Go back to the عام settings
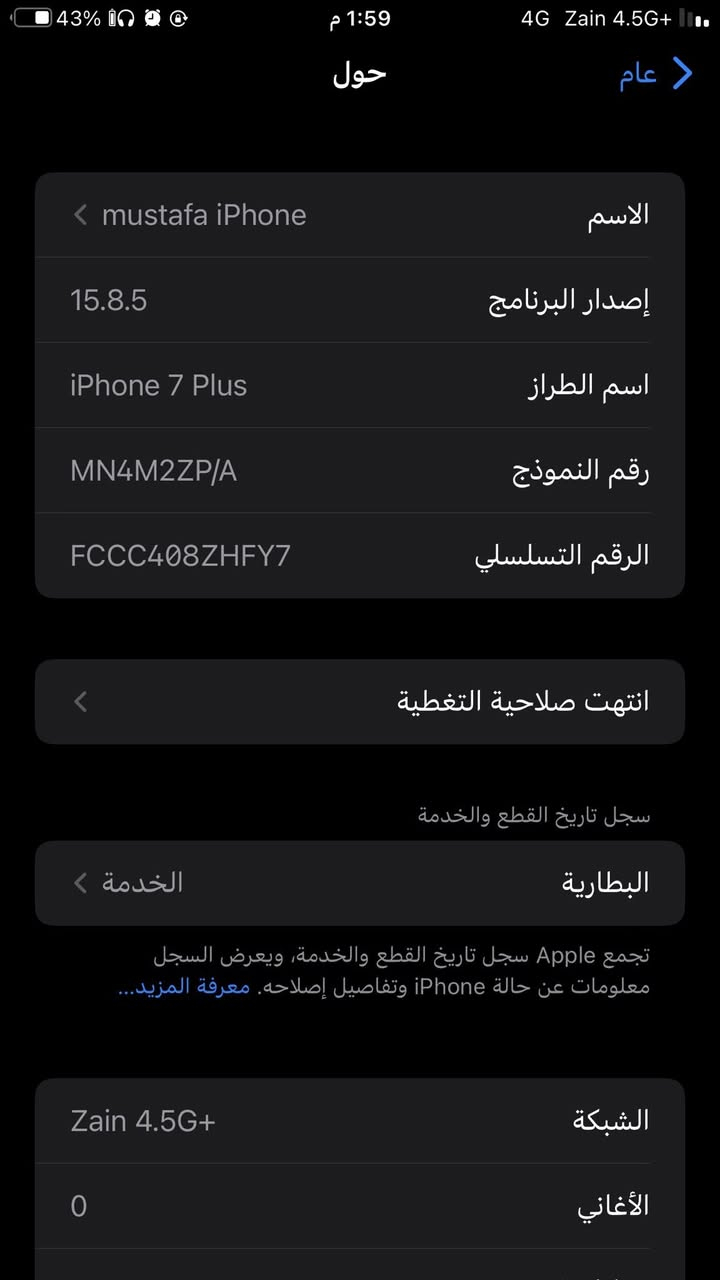 (655, 74)
